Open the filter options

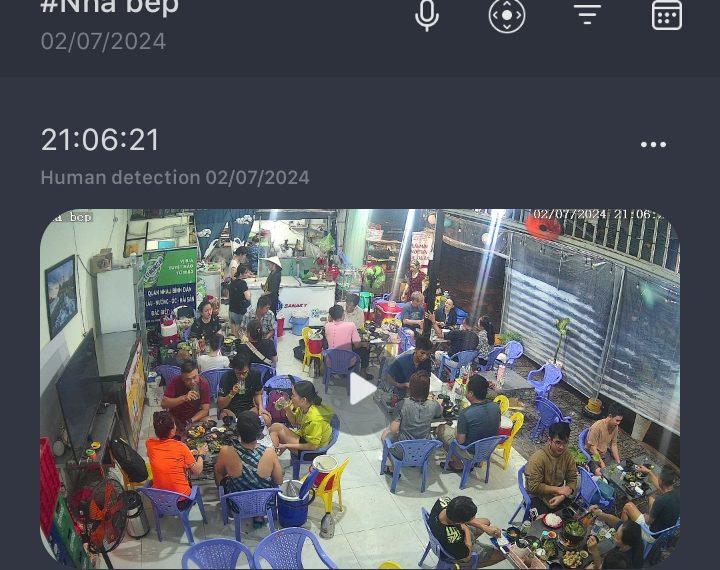587,14
